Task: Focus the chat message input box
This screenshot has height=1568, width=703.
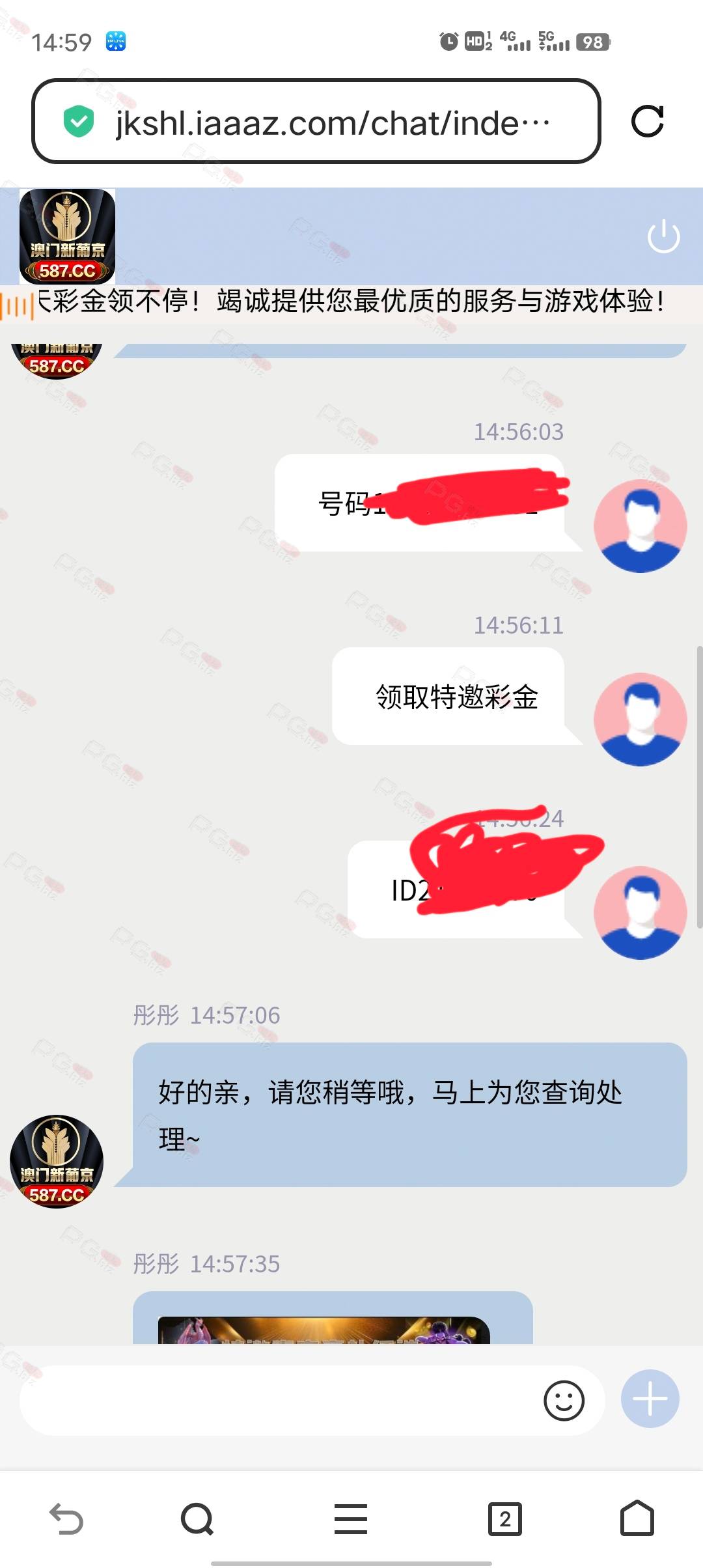Action: pyautogui.click(x=280, y=1400)
